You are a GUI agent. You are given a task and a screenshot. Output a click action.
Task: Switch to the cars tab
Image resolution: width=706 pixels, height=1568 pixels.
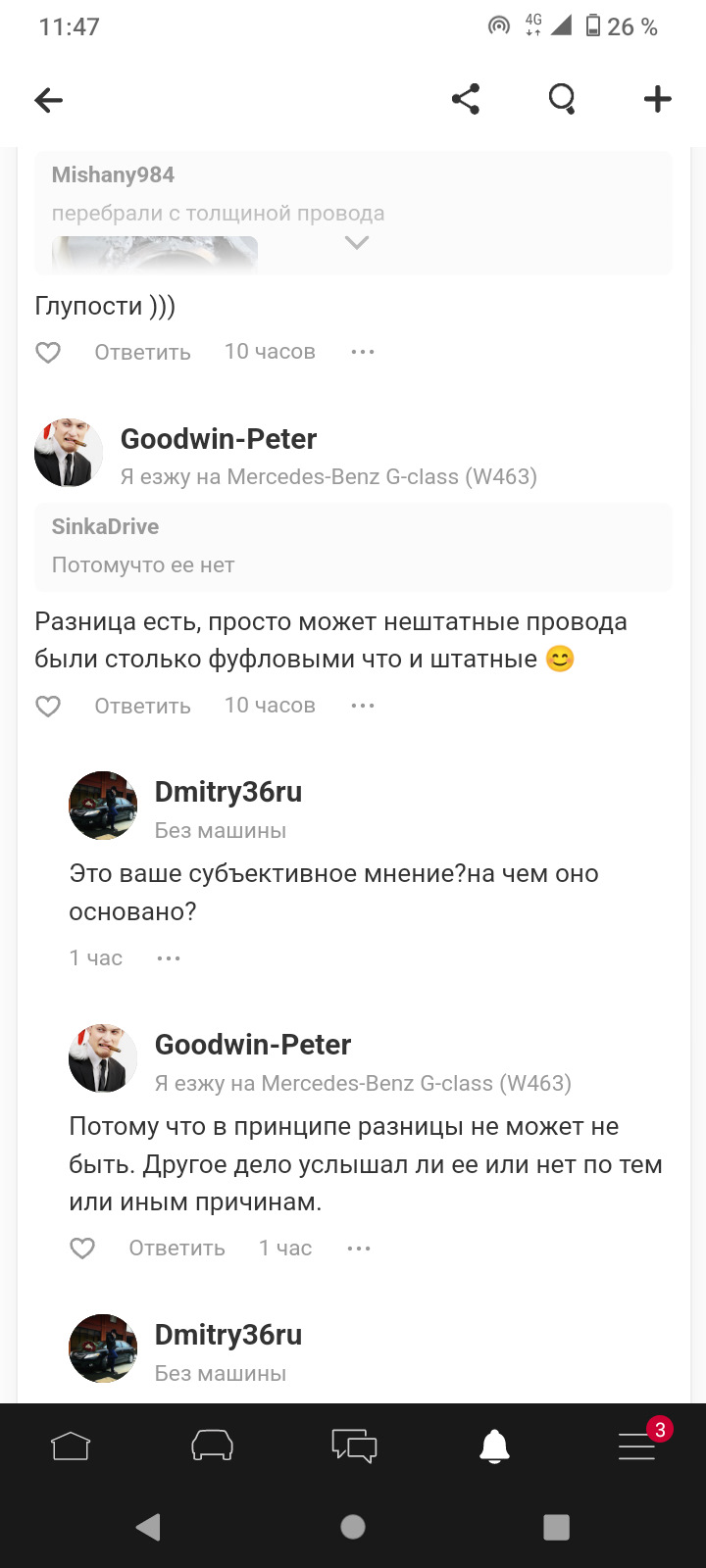212,1446
